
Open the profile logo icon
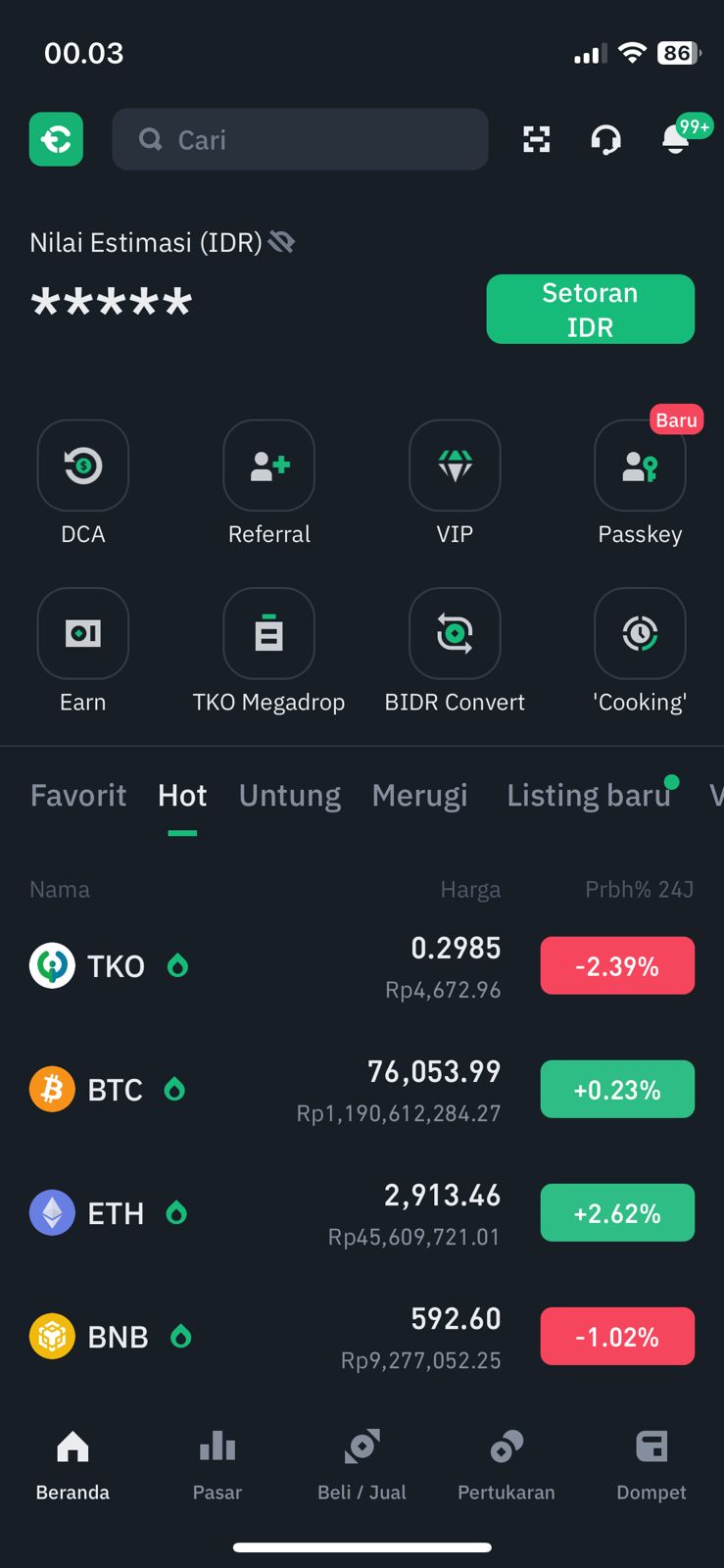point(56,139)
